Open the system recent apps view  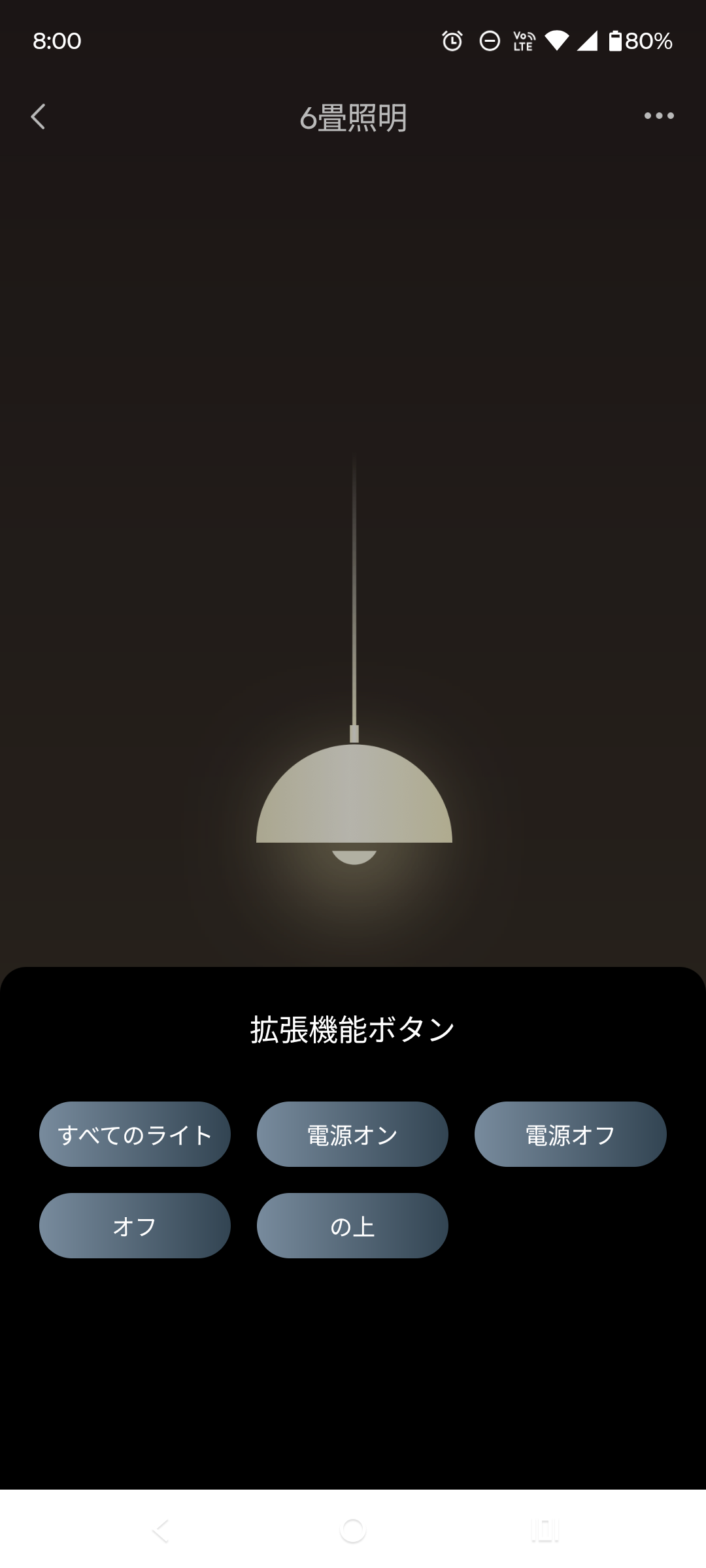click(x=545, y=1530)
